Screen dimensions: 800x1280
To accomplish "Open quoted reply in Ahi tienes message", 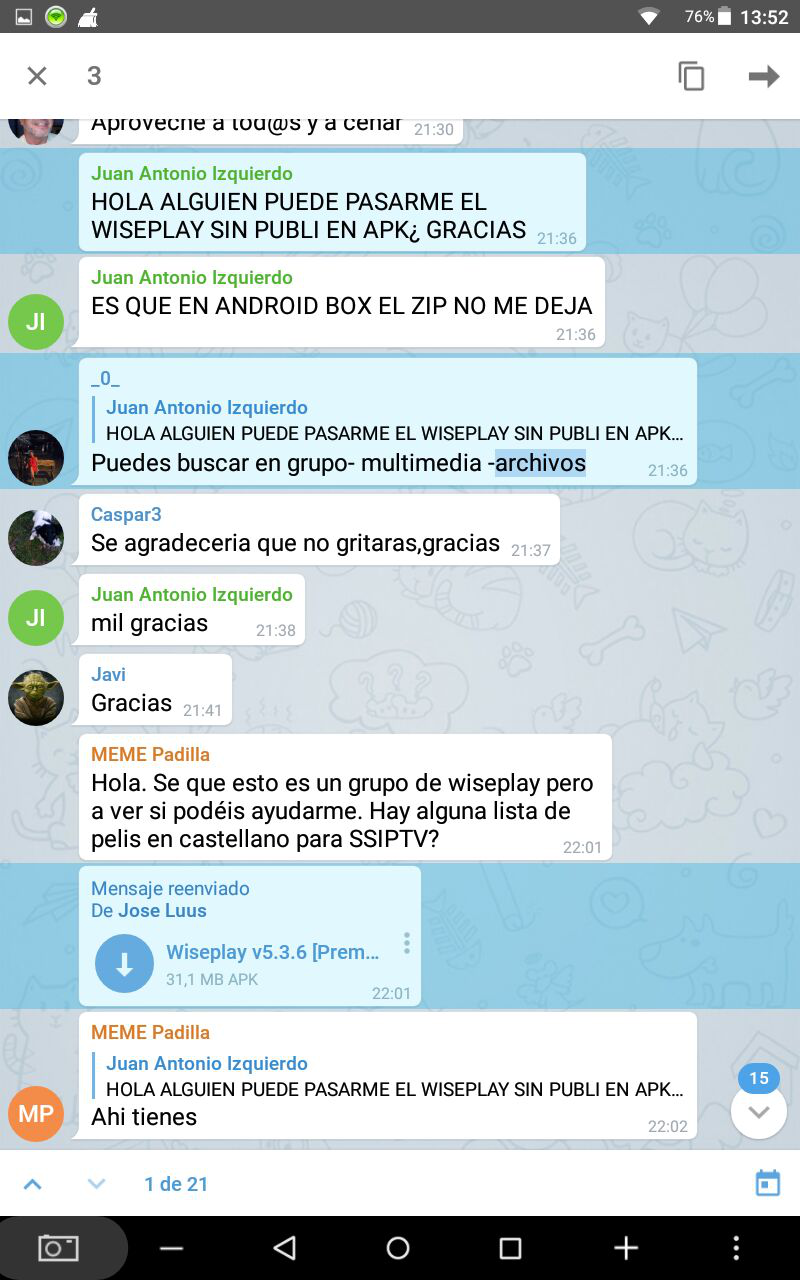I will [394, 1076].
